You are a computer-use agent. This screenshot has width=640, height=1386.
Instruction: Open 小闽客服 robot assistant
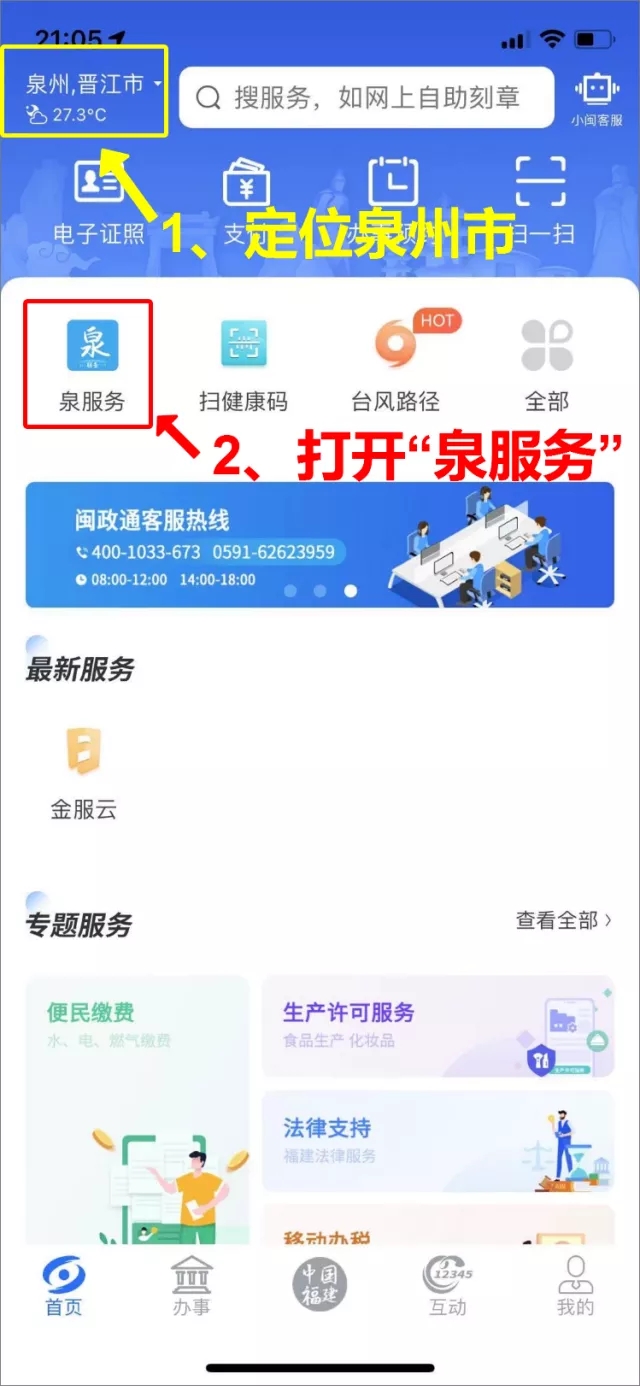click(596, 98)
